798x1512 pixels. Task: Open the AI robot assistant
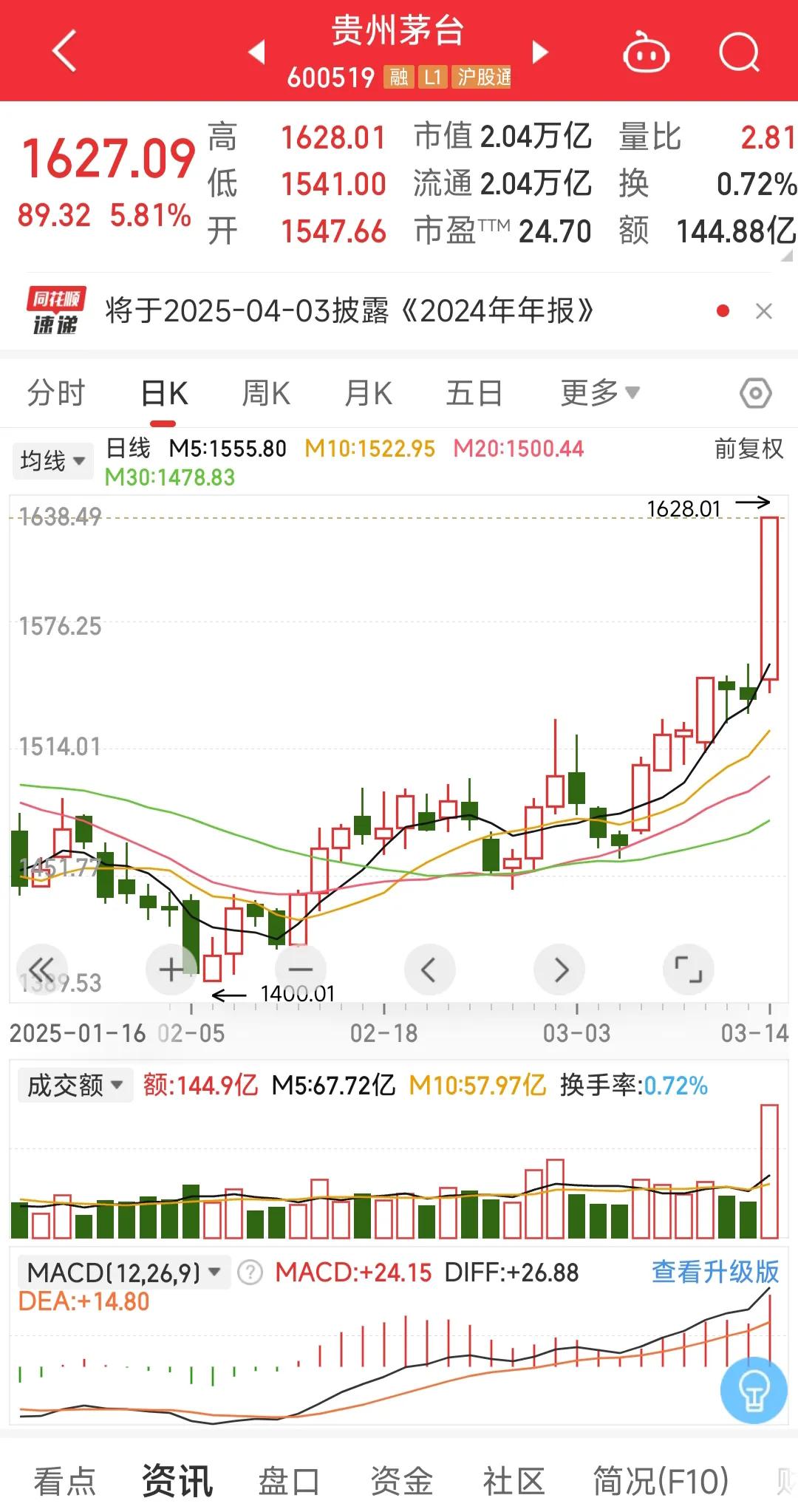click(x=647, y=52)
